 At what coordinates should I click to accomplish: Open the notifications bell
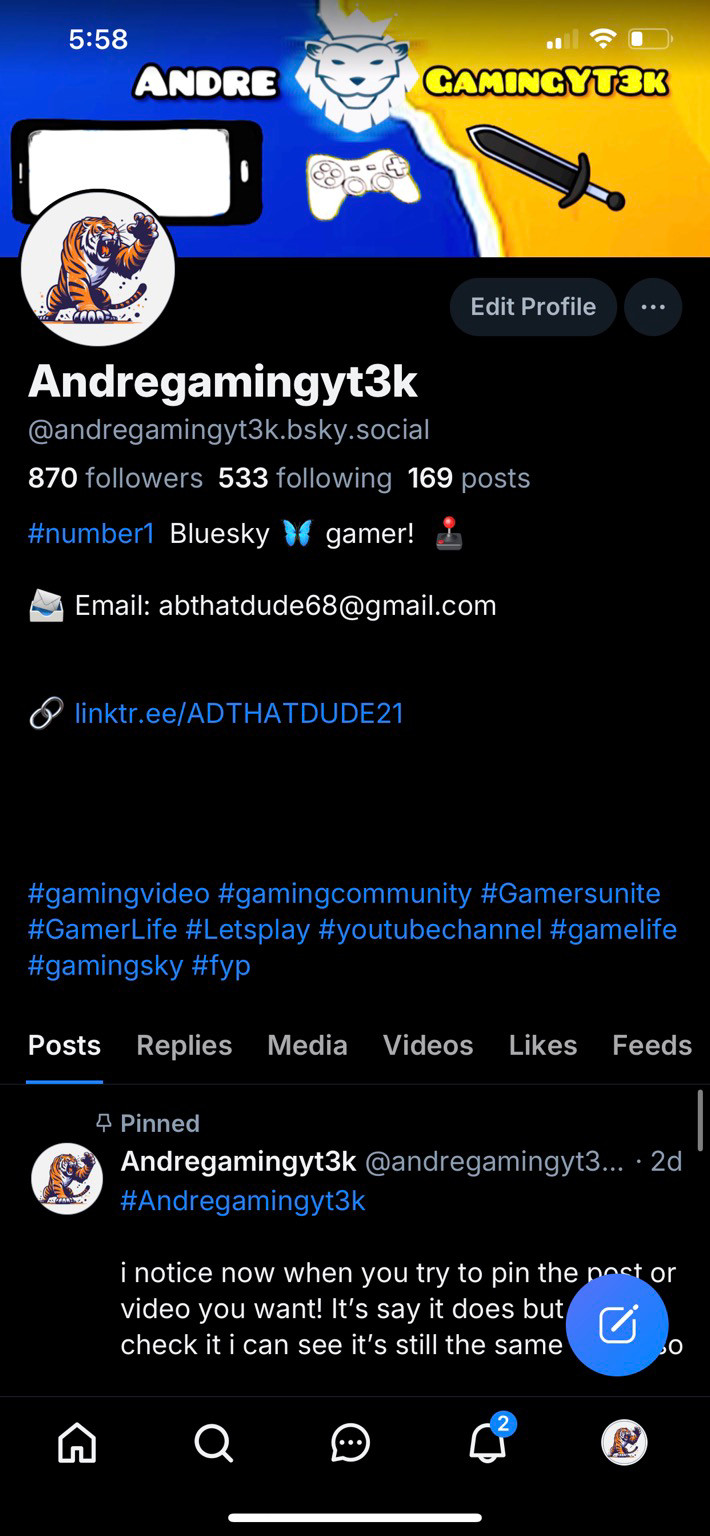pos(488,1443)
